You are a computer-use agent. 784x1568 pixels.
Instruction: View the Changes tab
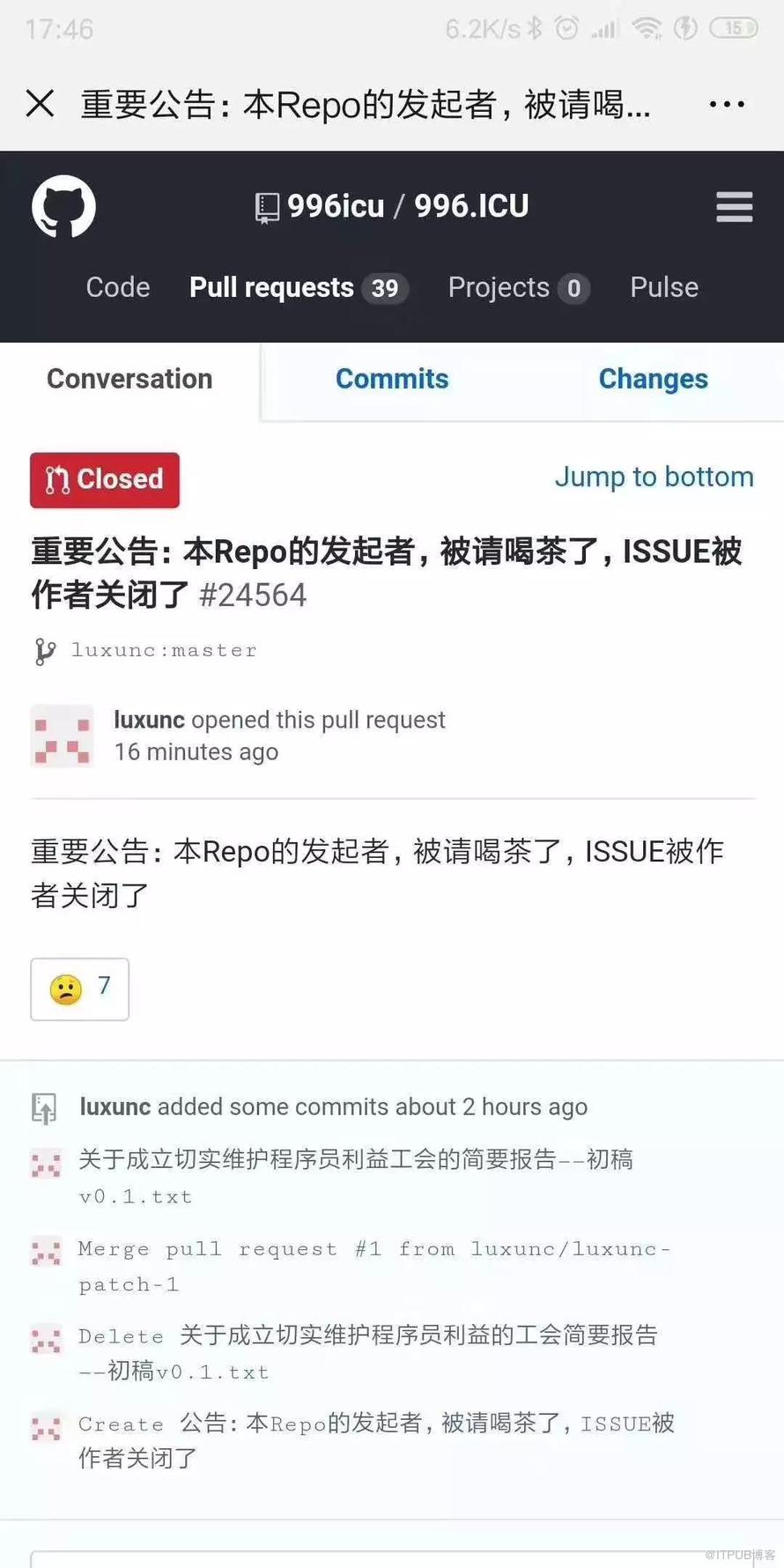click(x=653, y=379)
